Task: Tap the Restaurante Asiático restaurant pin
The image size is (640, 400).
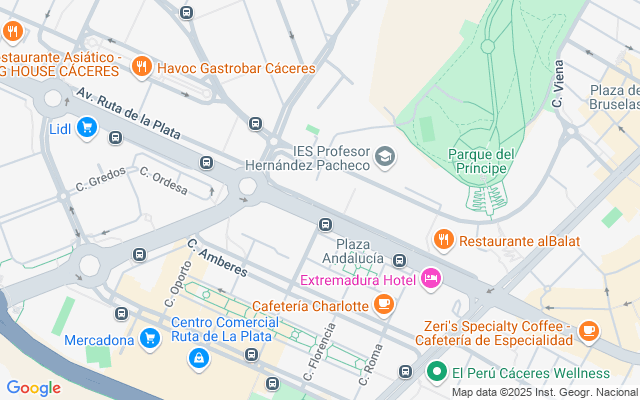Action: pyautogui.click(x=13, y=32)
